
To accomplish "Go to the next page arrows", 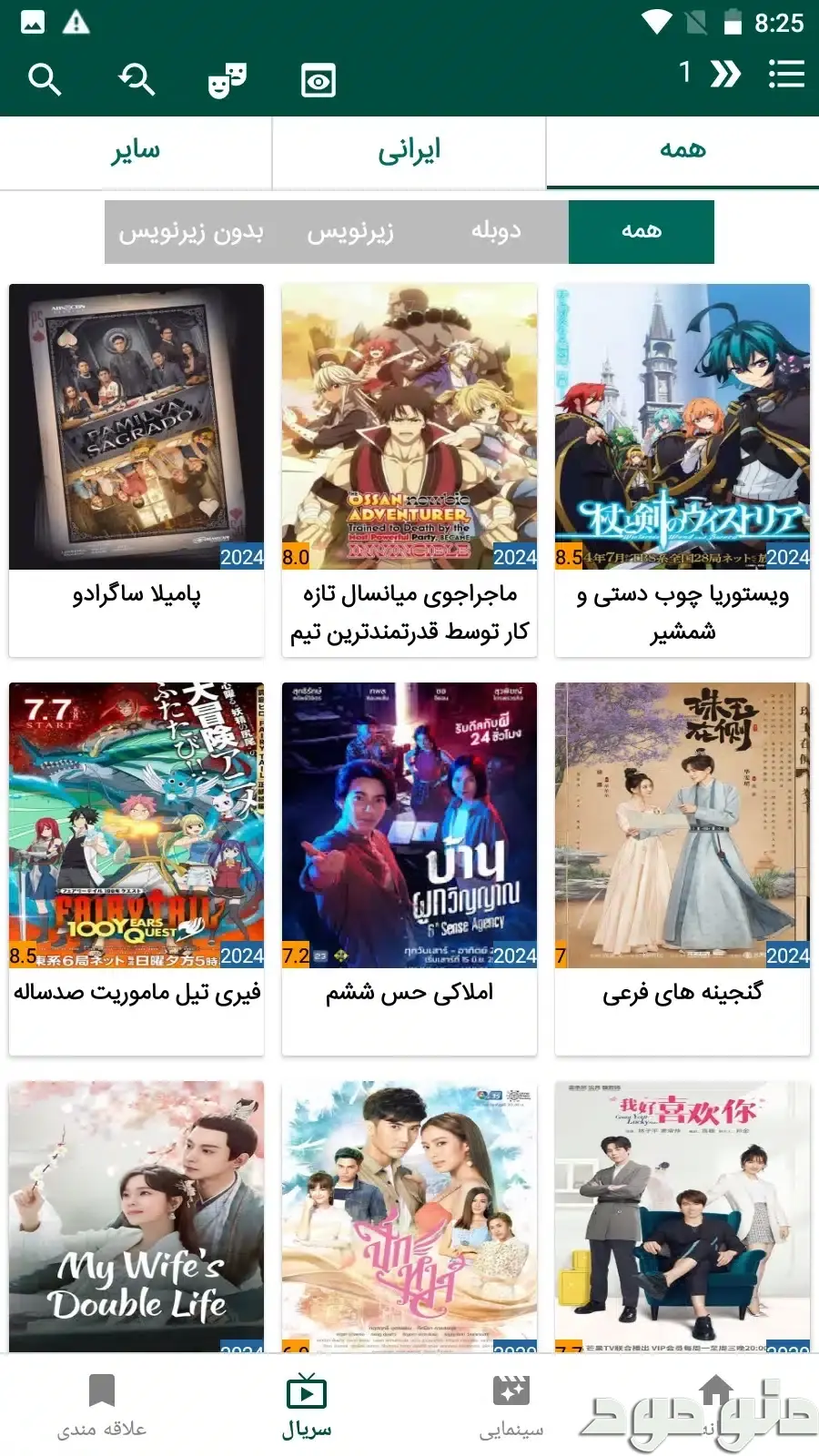I will [x=725, y=74].
